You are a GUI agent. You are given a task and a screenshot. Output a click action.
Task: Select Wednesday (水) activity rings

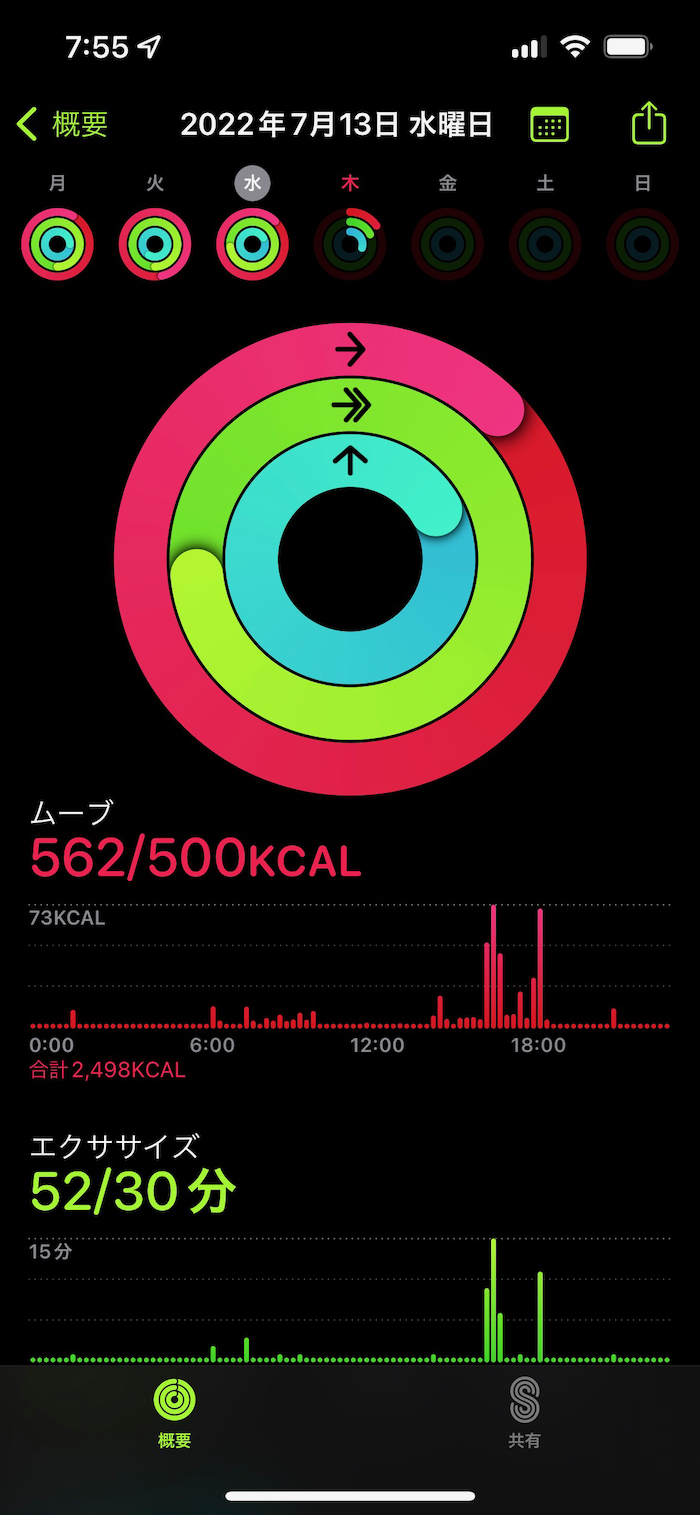point(252,243)
